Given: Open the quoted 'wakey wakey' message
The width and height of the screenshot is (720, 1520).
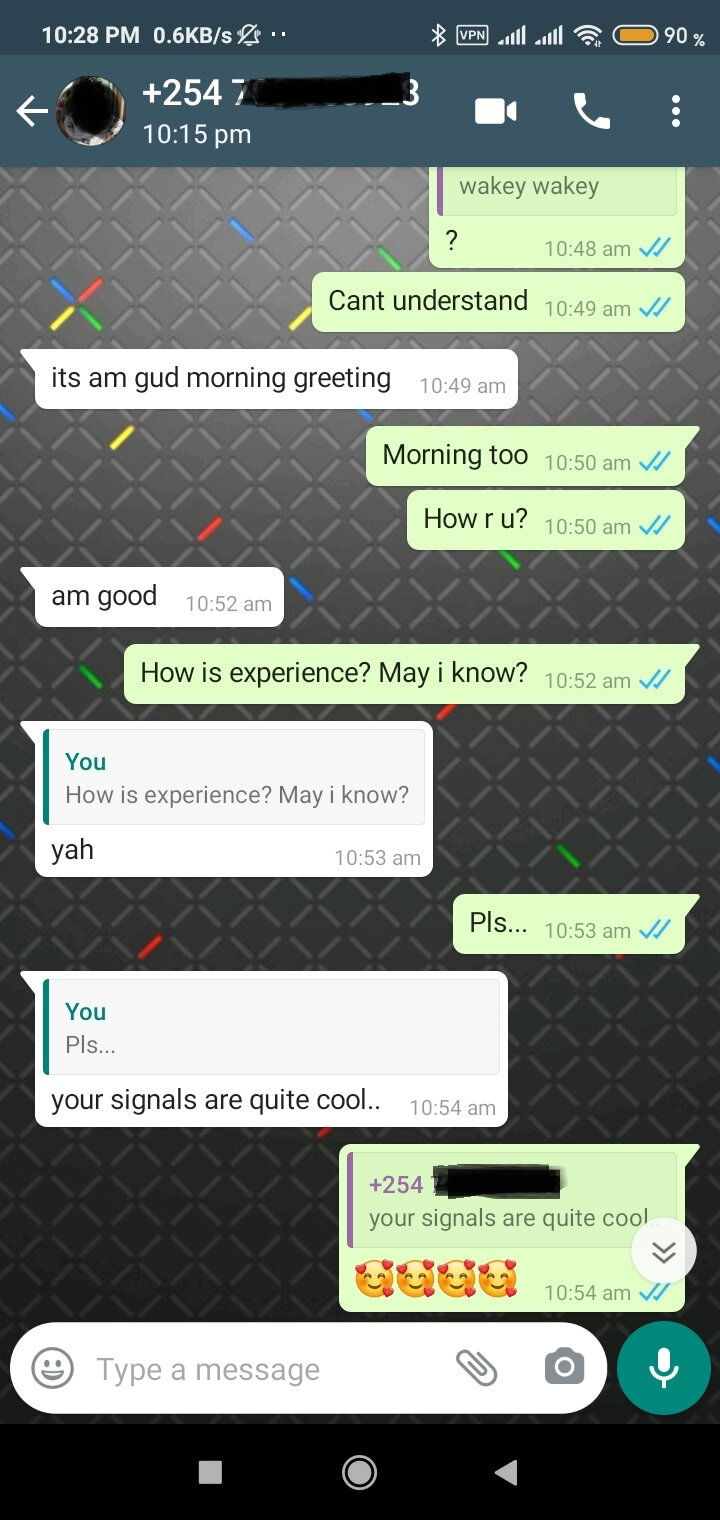Looking at the screenshot, I should (x=557, y=188).
